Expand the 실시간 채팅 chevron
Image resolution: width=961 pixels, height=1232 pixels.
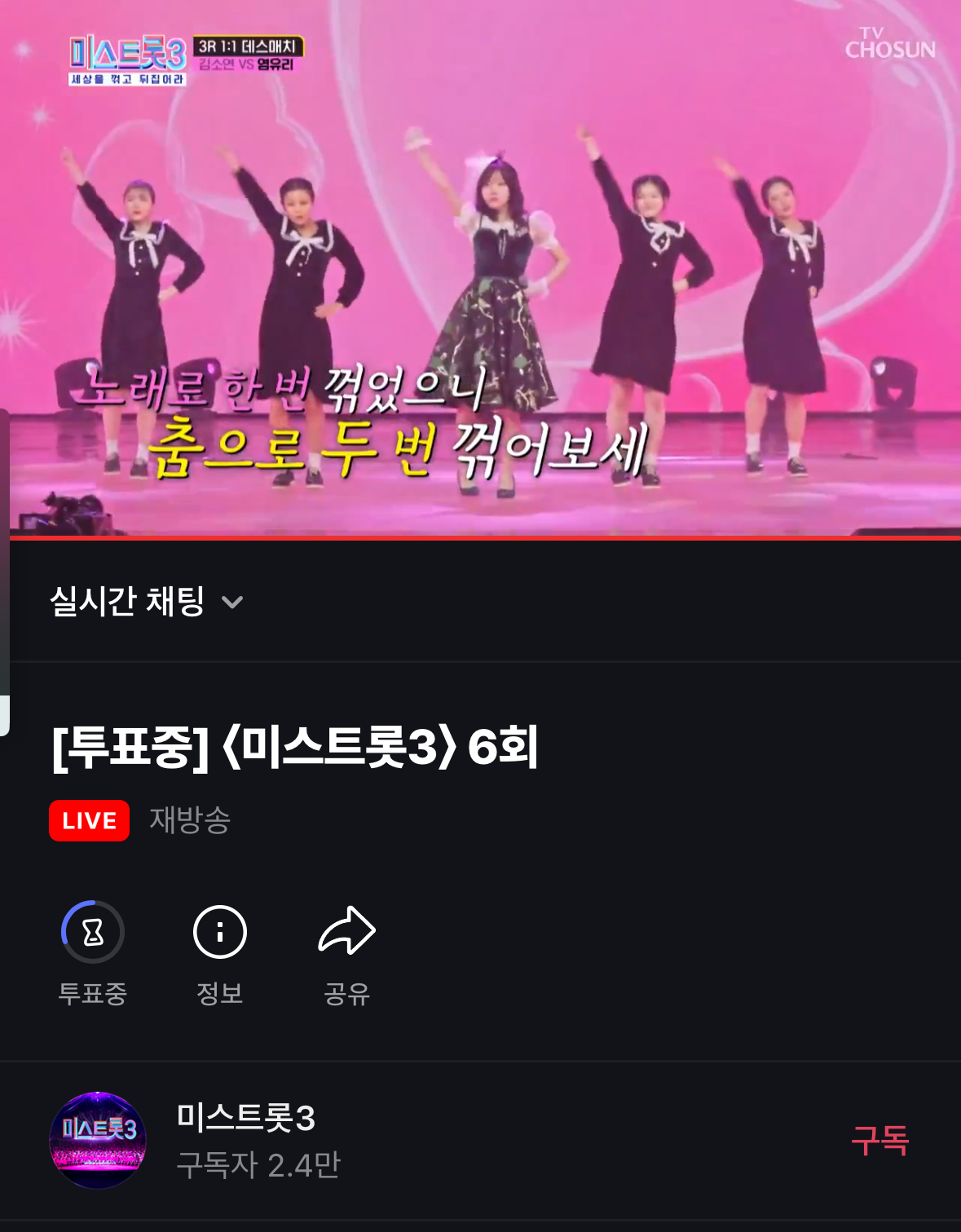(x=234, y=603)
